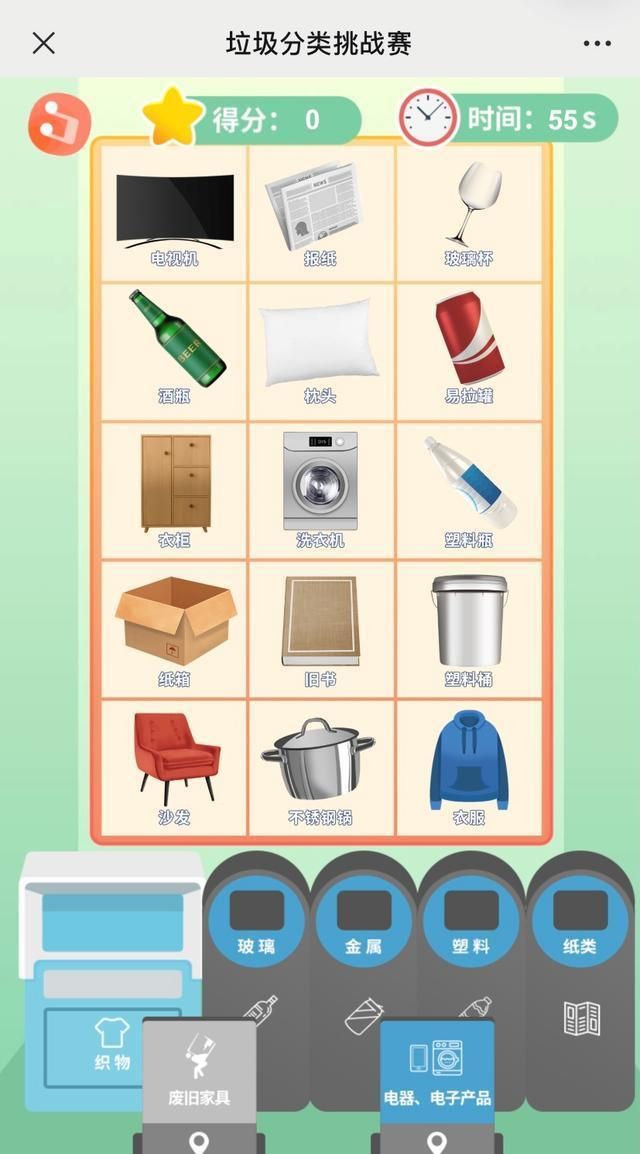Select the 洗衣机 washing machine tile
Viewport: 640px width, 1154px height.
click(321, 490)
